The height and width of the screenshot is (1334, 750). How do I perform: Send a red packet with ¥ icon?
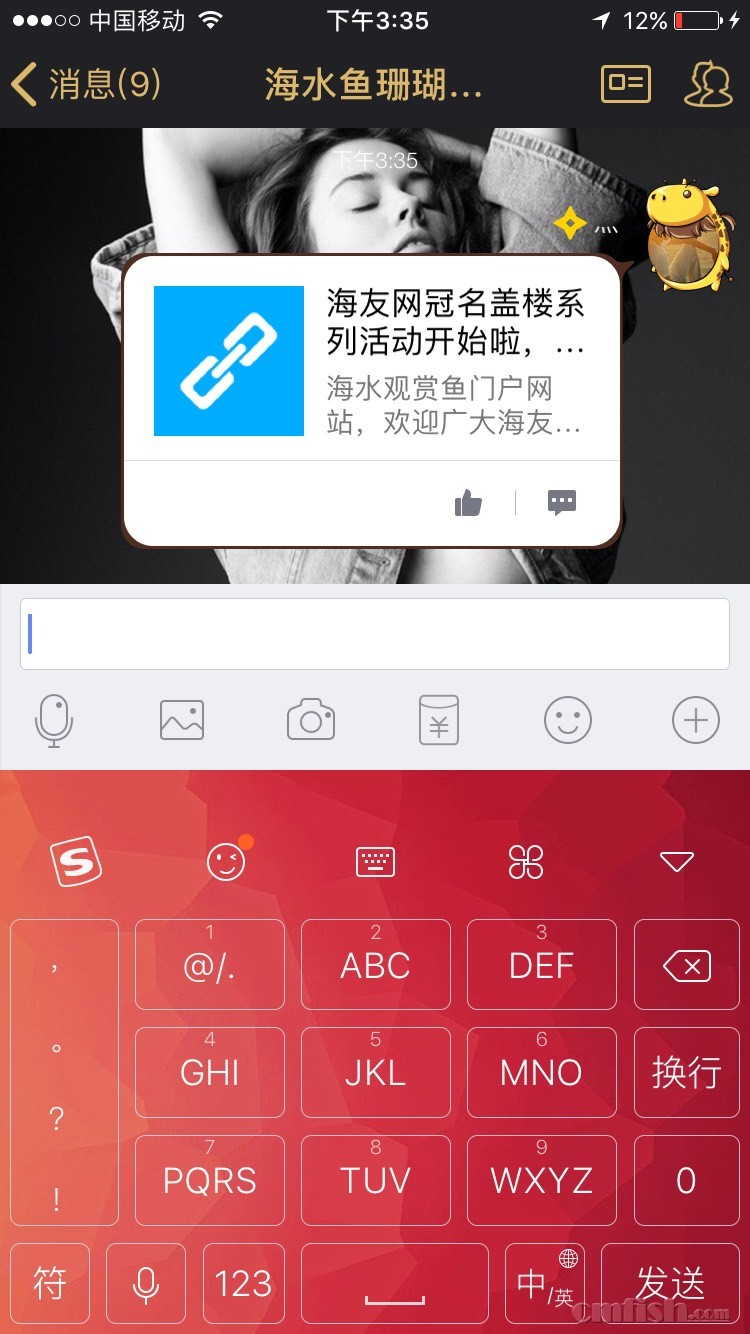439,720
